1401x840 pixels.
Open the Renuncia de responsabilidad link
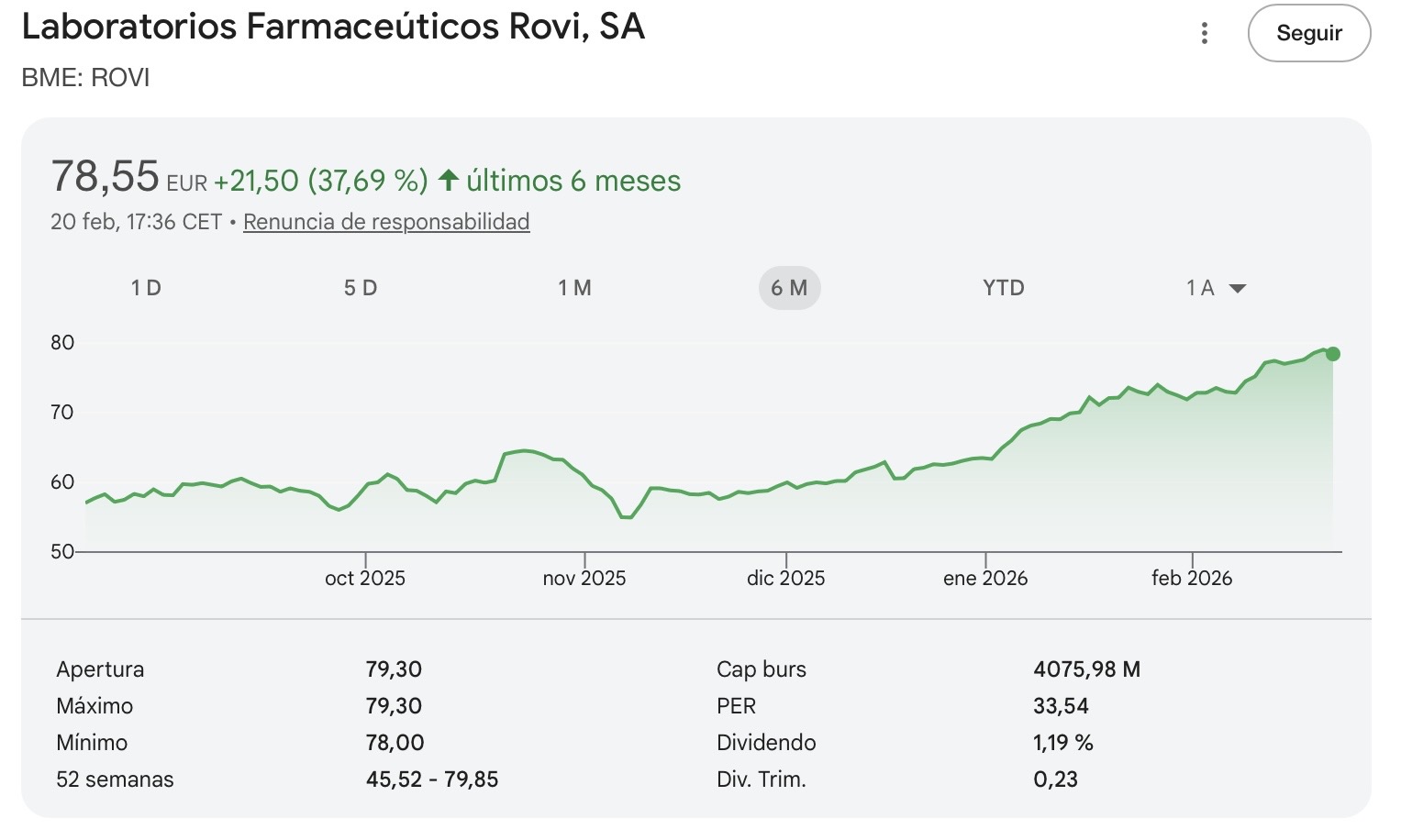(x=386, y=222)
